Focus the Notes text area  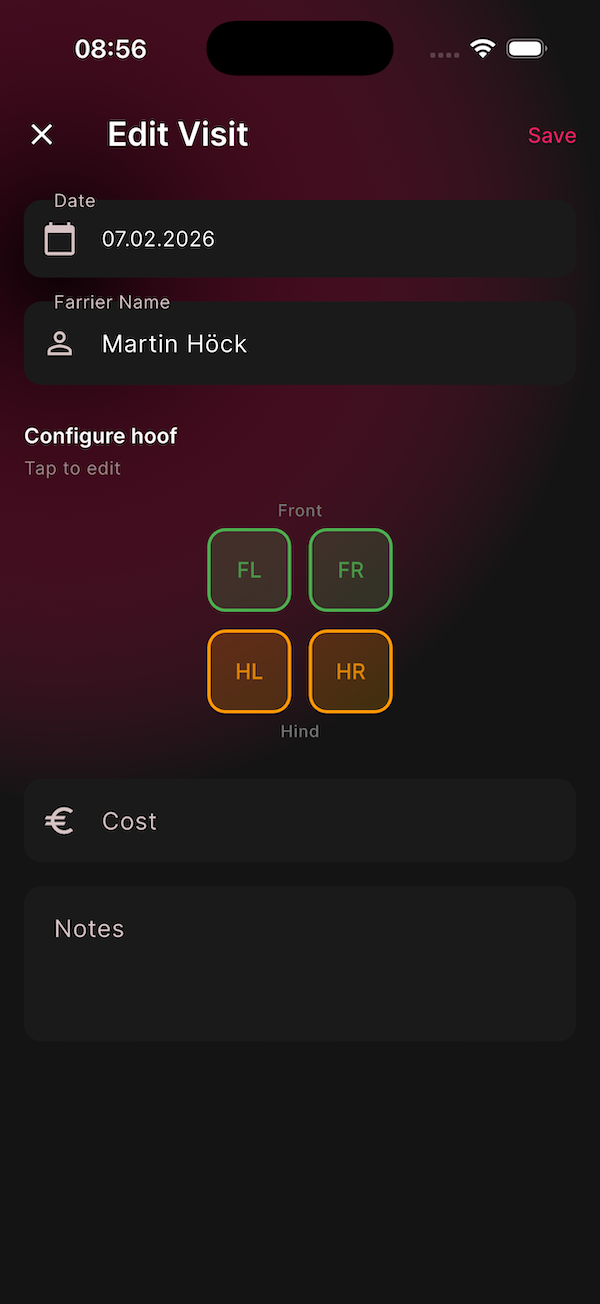[x=300, y=964]
